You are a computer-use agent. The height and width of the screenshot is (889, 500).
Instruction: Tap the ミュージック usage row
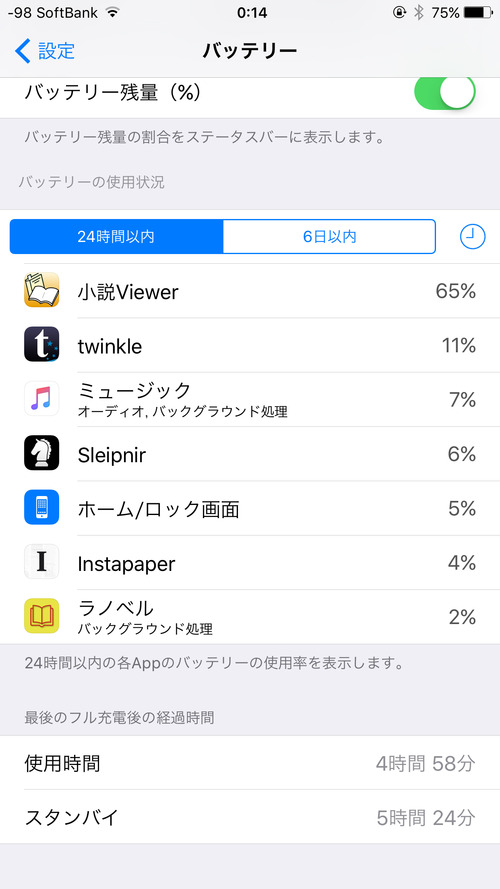coord(250,399)
